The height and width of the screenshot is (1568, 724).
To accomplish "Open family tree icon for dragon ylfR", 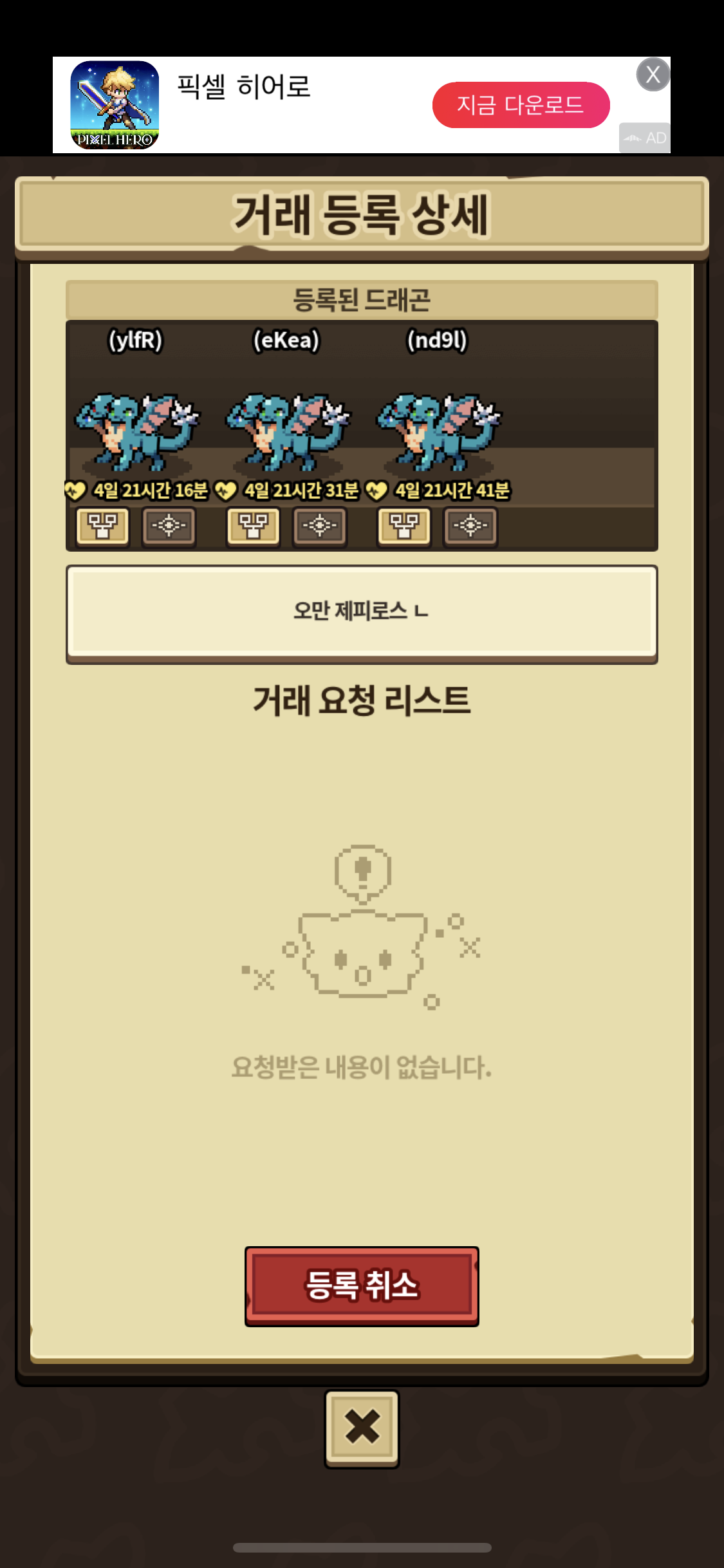I will point(103,527).
